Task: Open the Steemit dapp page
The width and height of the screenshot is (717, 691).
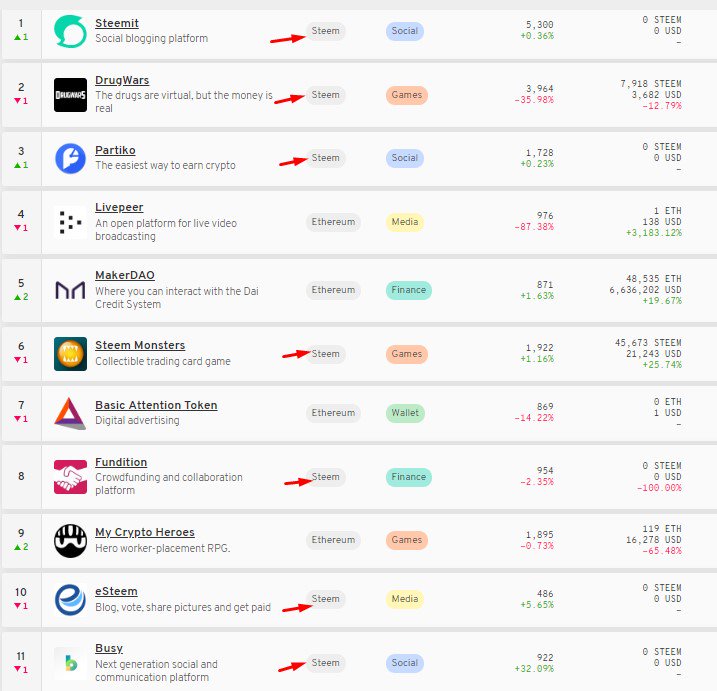Action: click(116, 23)
